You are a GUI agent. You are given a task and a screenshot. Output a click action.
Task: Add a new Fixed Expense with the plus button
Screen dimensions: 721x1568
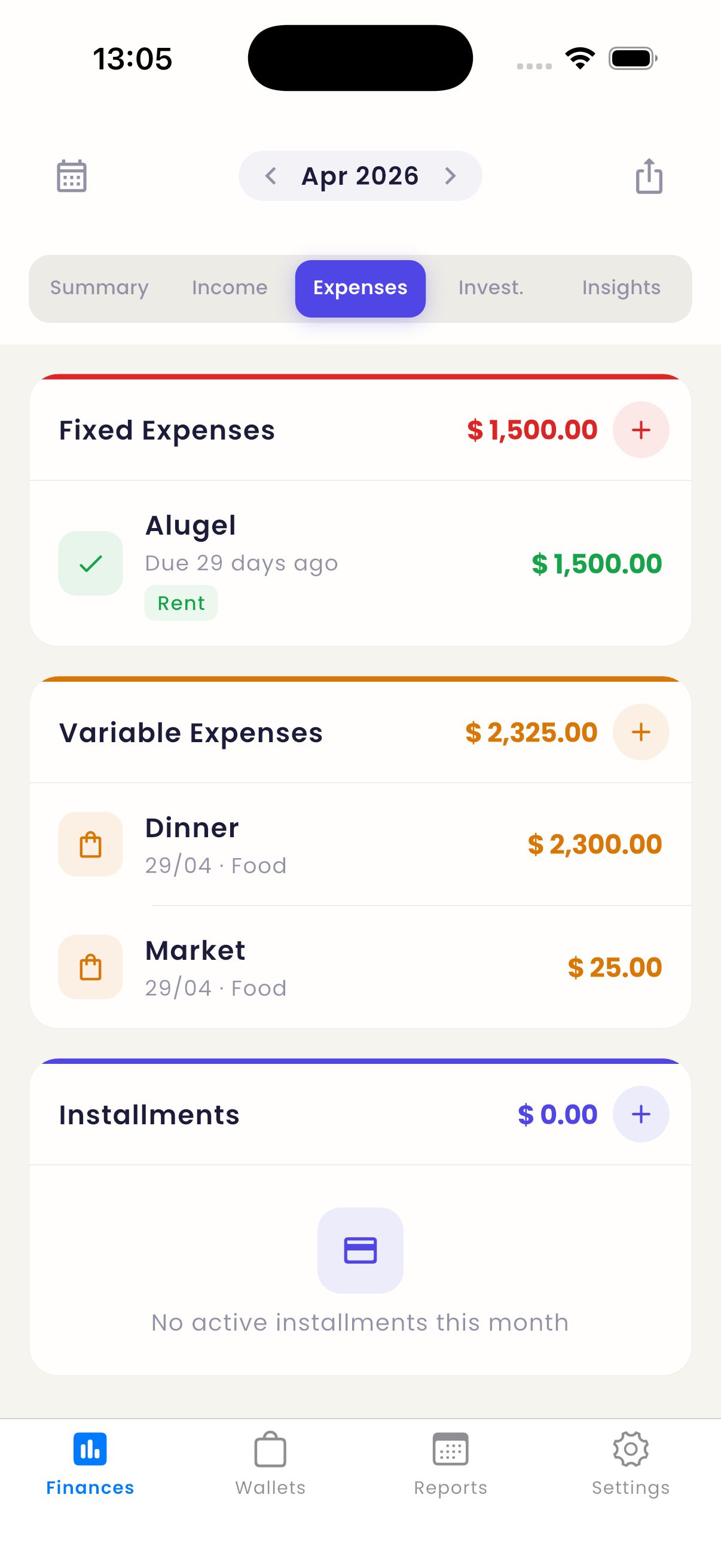(641, 431)
